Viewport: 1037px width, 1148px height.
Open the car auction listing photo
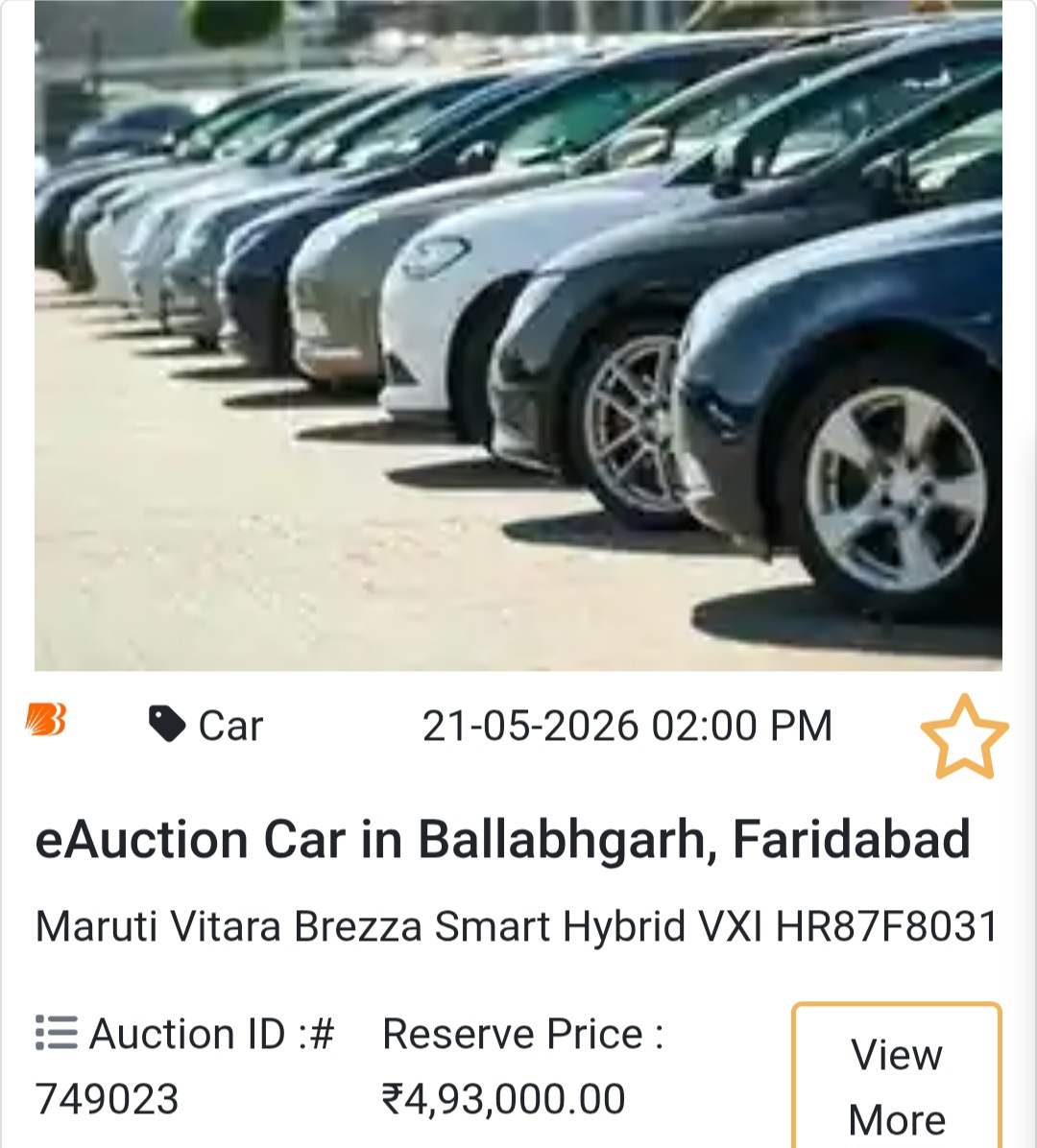click(x=518, y=336)
